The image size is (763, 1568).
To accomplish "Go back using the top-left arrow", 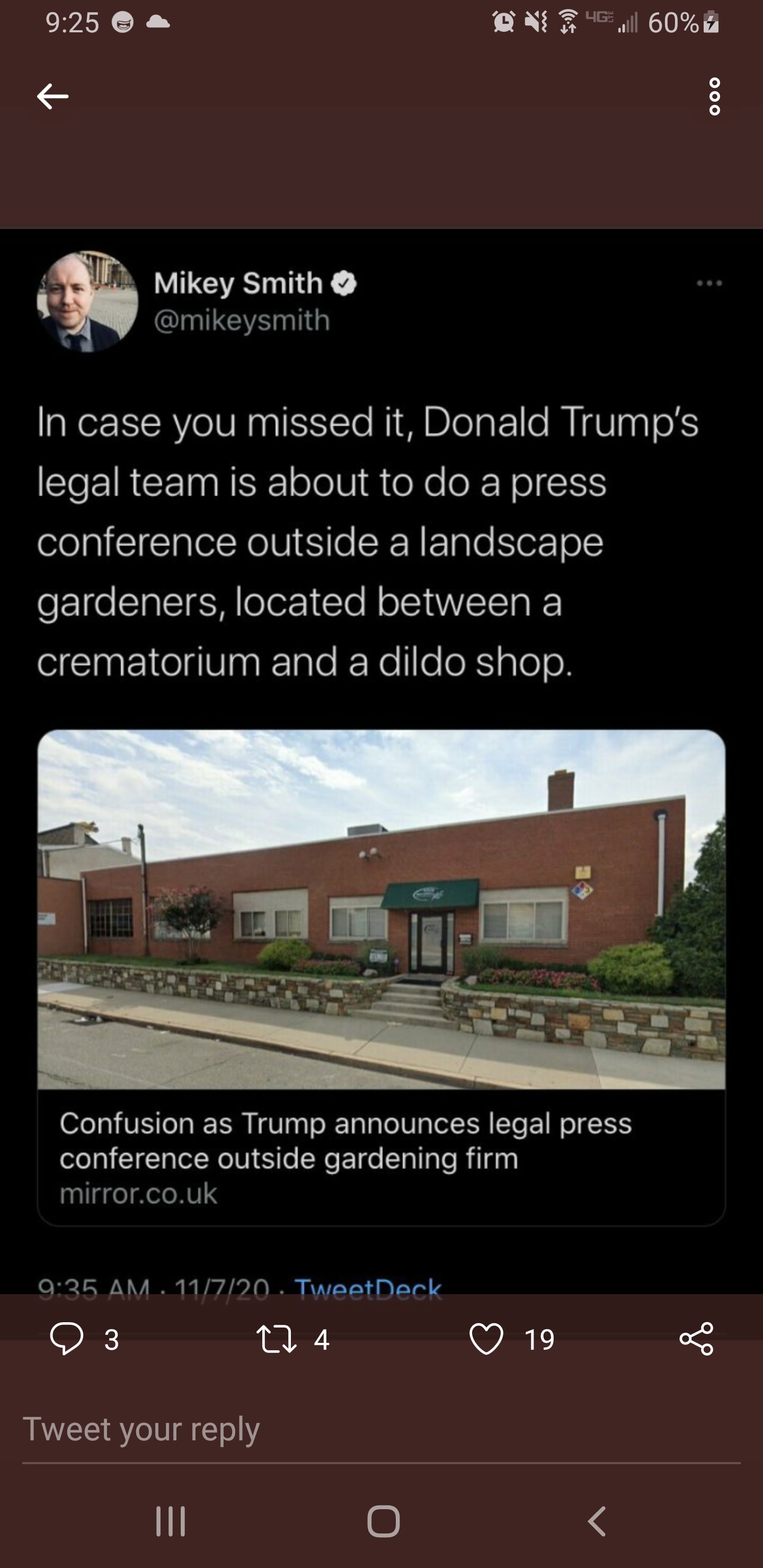I will coord(52,96).
